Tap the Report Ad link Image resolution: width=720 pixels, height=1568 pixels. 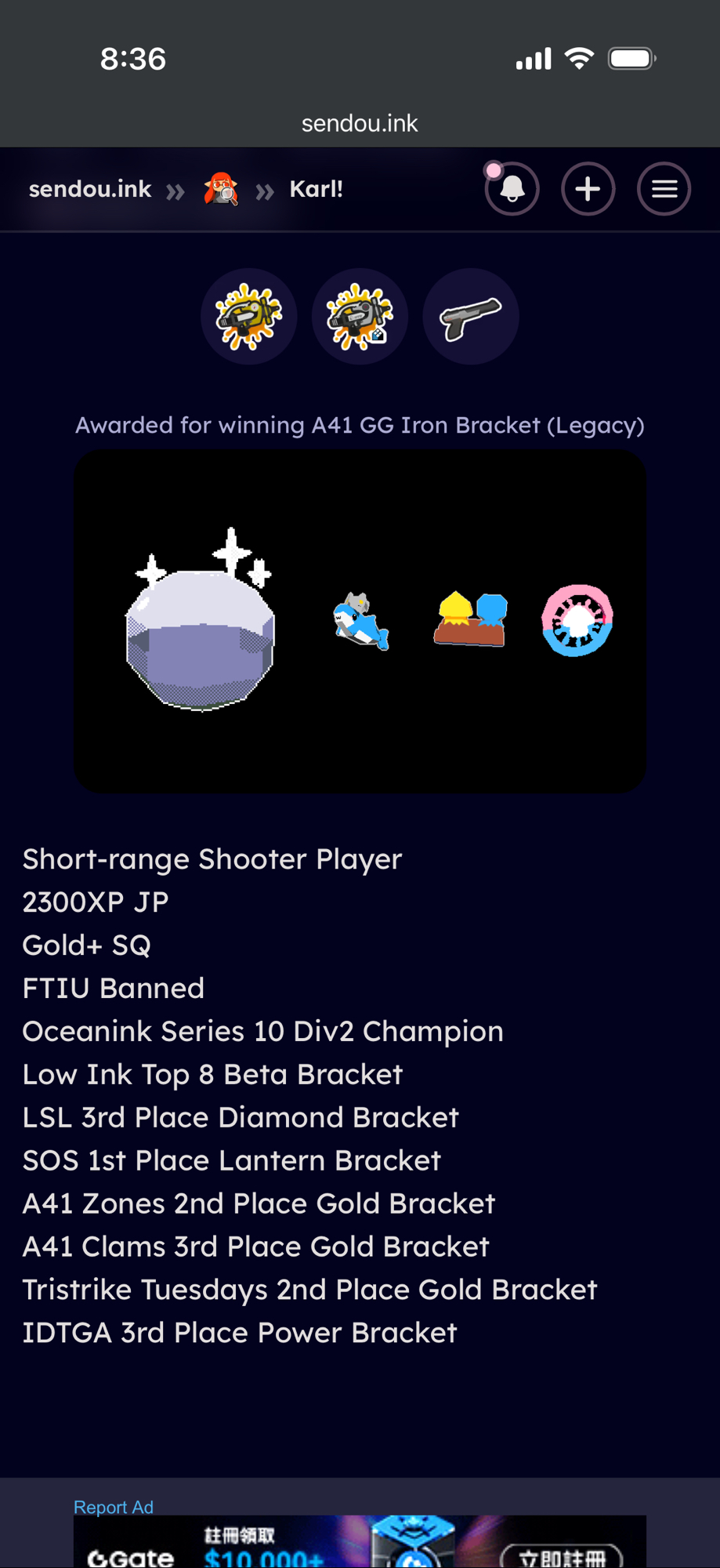(114, 1507)
